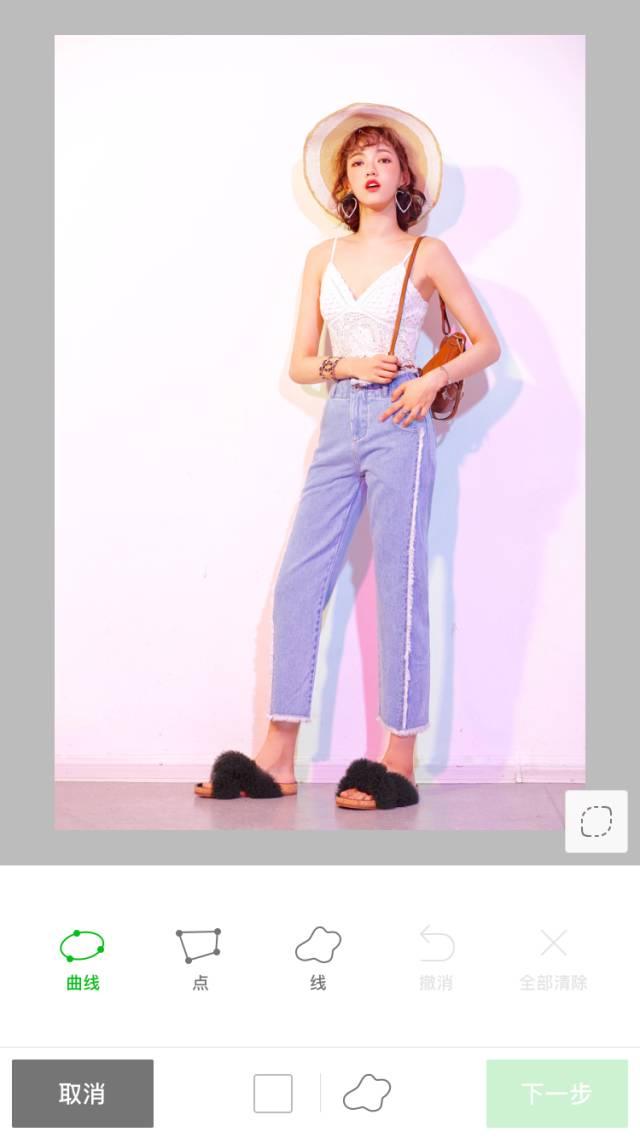The image size is (640, 1138).
Task: Select the square shape option
Action: 273,1093
